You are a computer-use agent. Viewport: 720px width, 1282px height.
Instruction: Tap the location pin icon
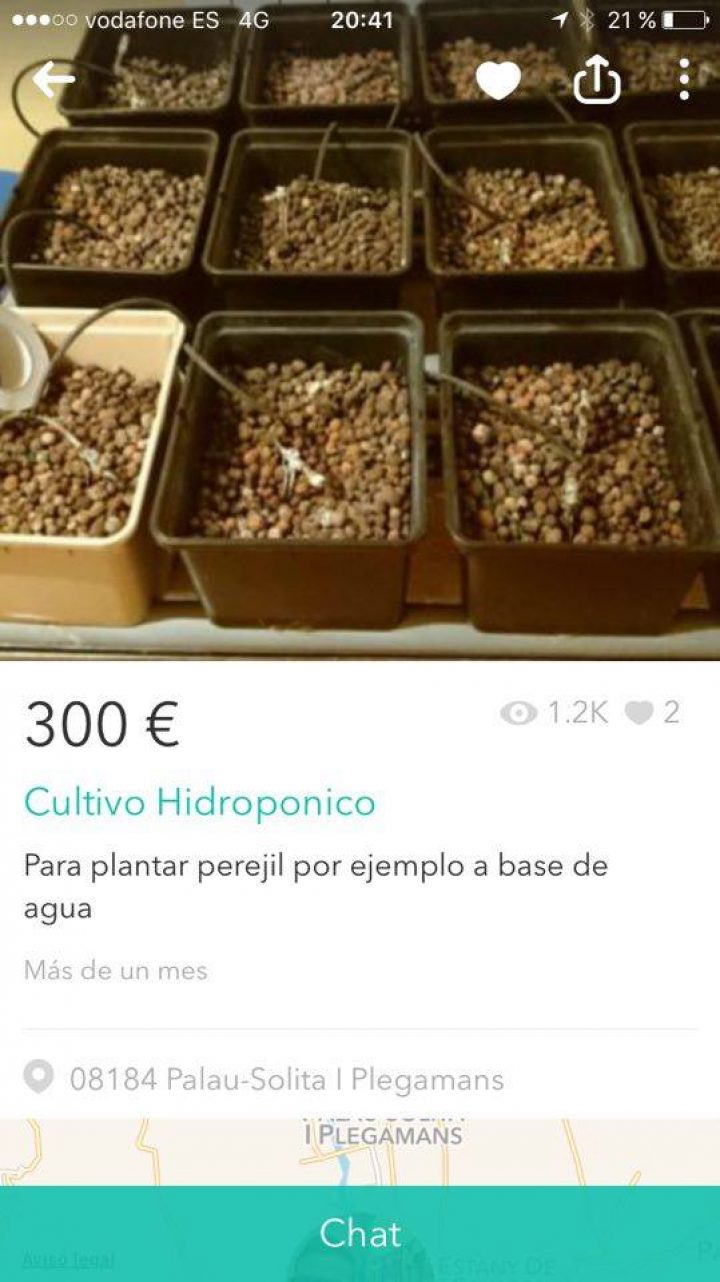pos(38,1078)
